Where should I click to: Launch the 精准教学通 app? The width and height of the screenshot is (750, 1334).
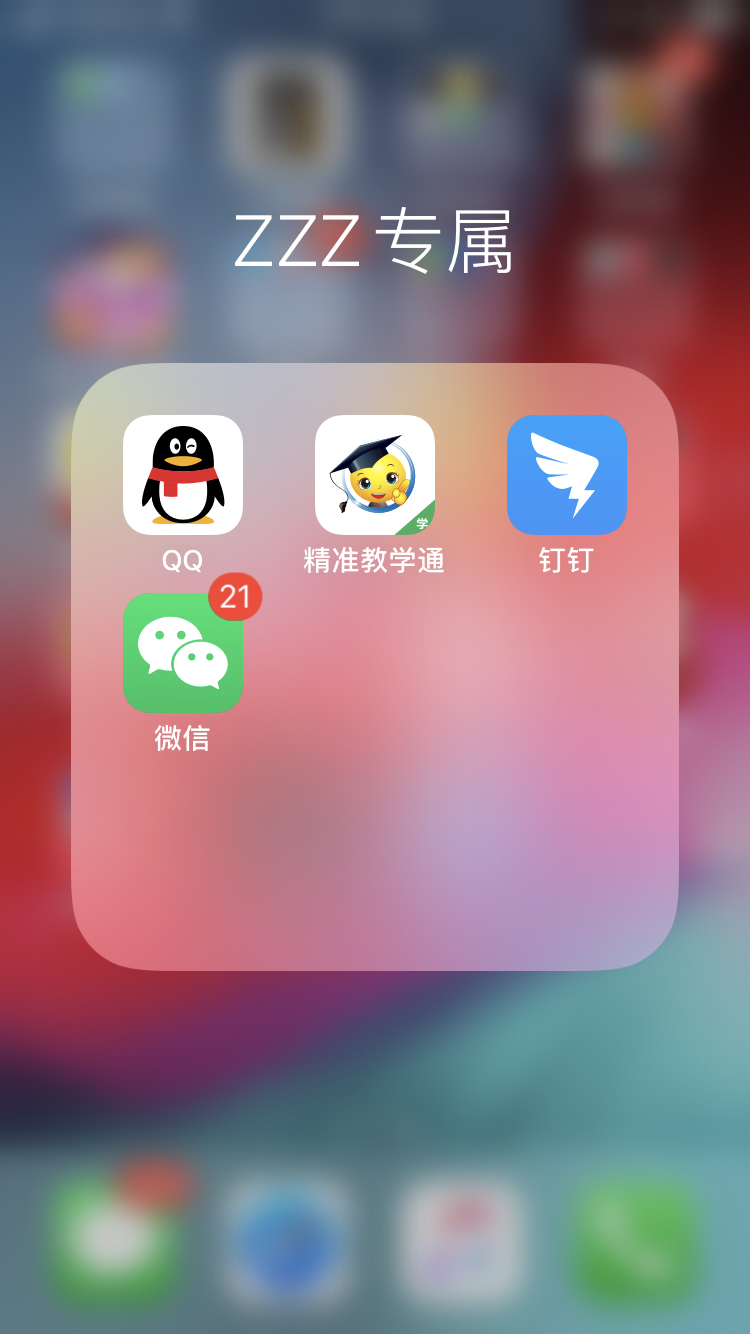coord(375,475)
